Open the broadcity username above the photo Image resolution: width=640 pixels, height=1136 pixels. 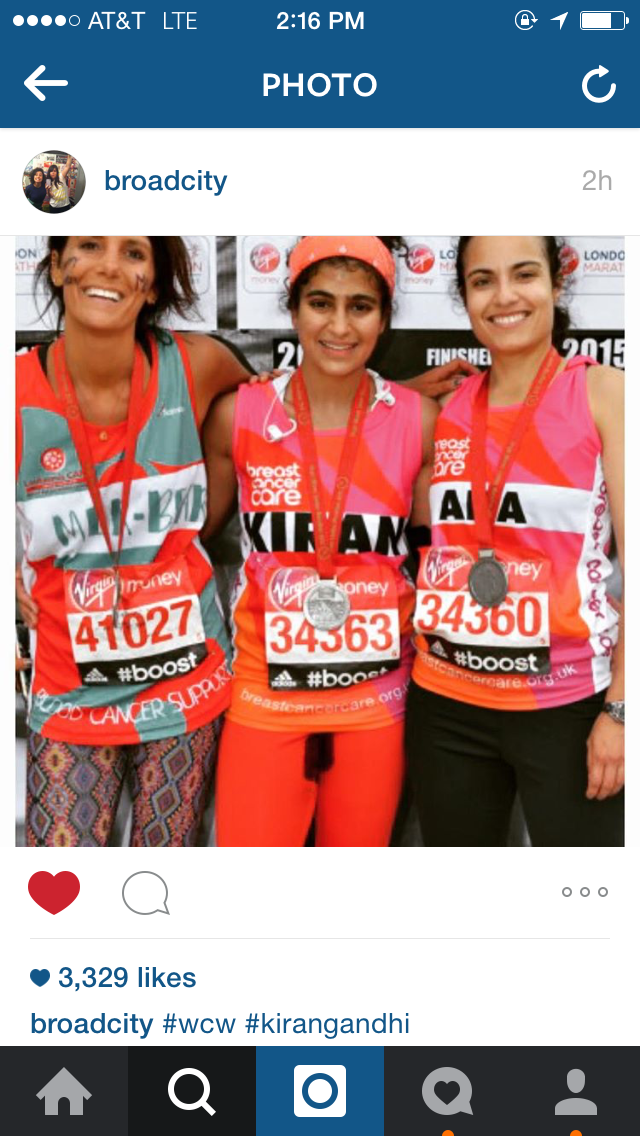pyautogui.click(x=165, y=181)
